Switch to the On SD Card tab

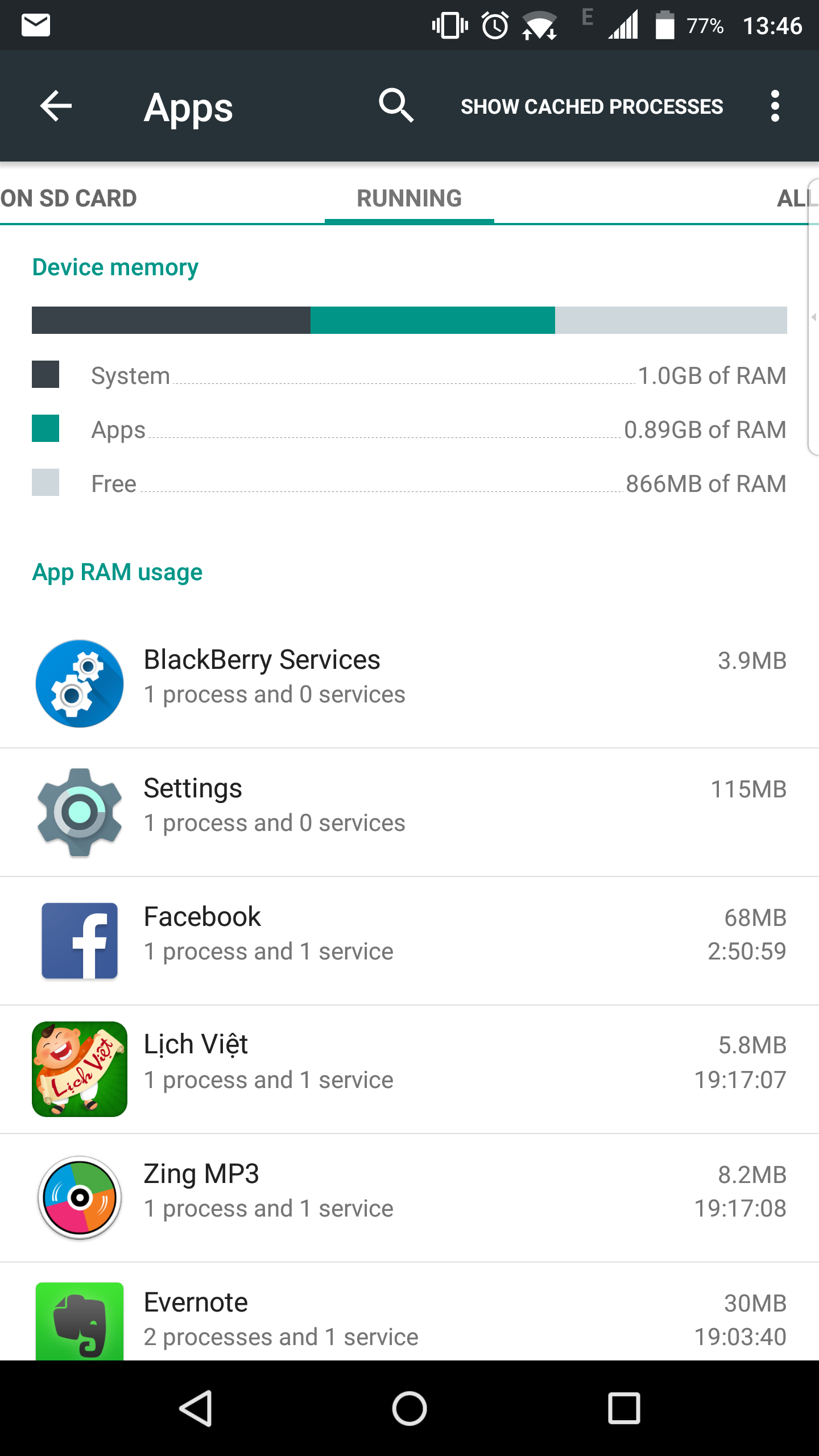pos(69,198)
